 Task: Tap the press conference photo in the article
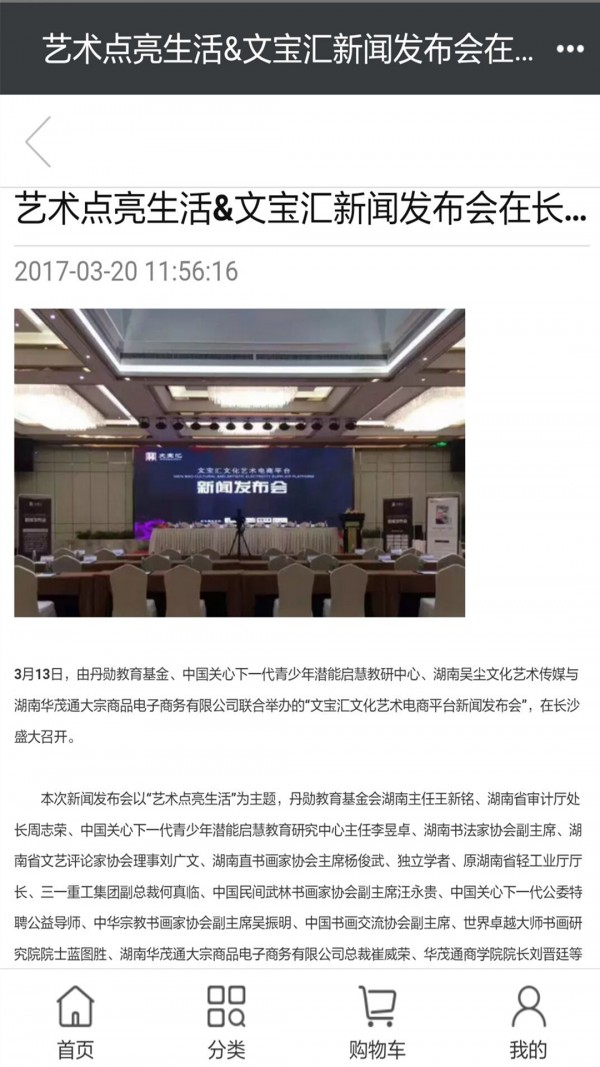(239, 463)
